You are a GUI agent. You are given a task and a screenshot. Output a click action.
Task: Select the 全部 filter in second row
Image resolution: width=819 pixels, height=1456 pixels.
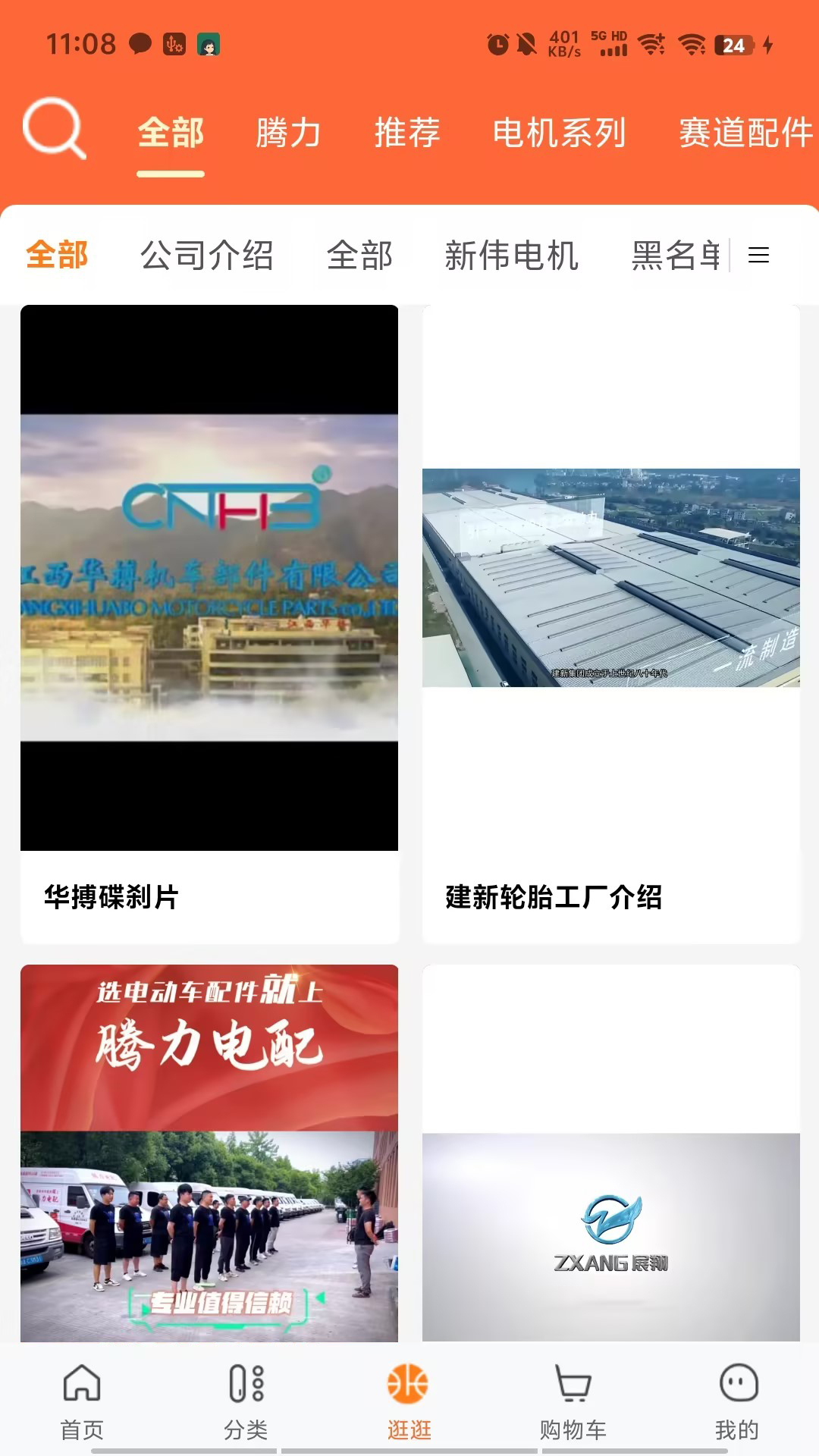(x=360, y=256)
